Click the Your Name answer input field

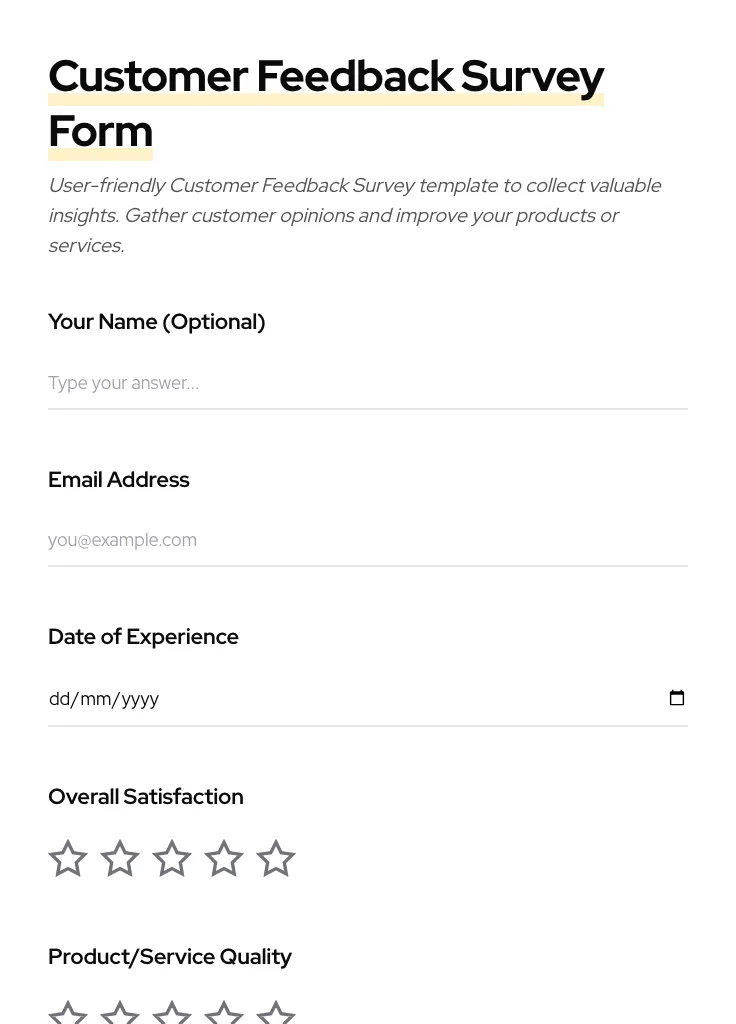[x=368, y=383]
